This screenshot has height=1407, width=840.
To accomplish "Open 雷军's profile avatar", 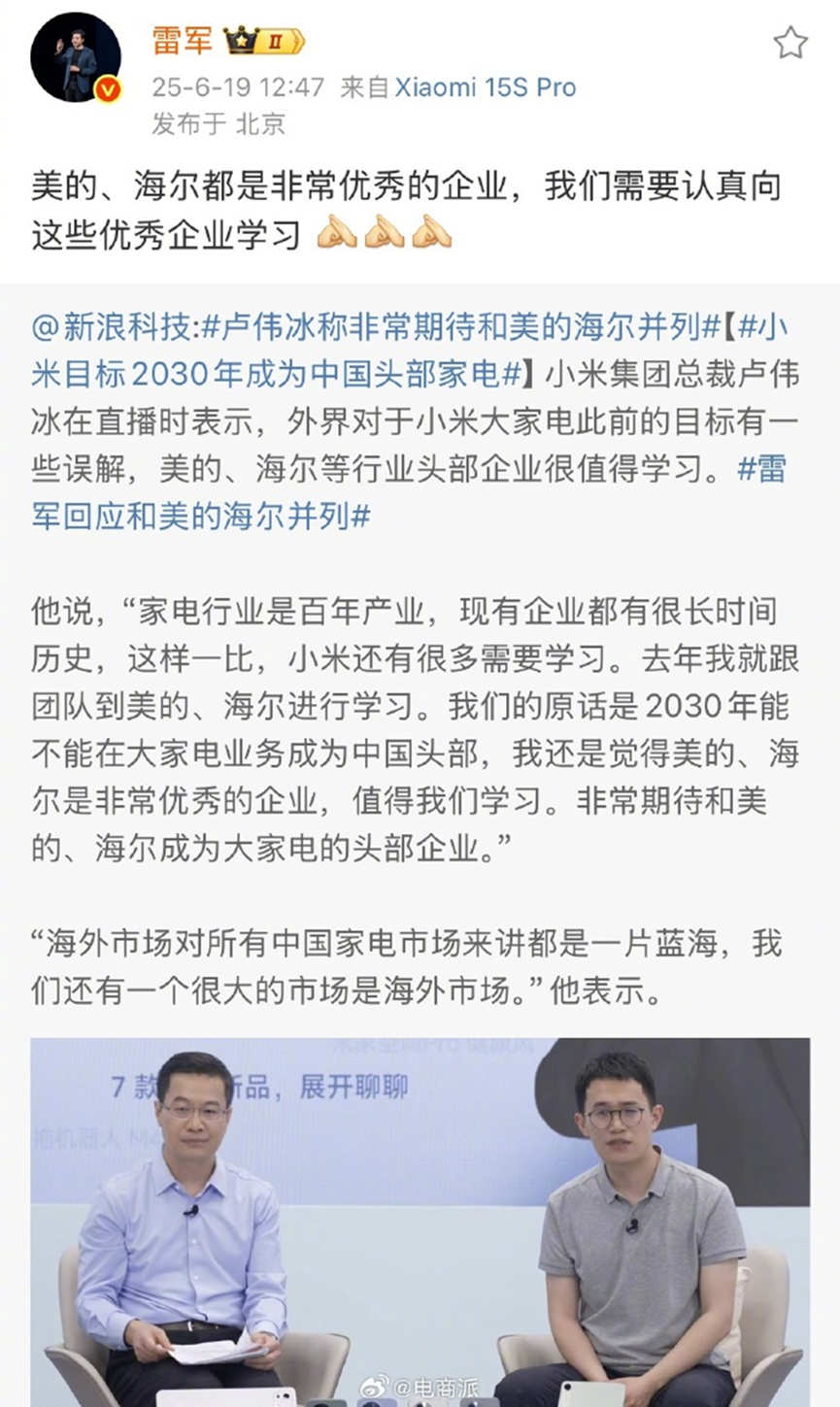I will 76,58.
